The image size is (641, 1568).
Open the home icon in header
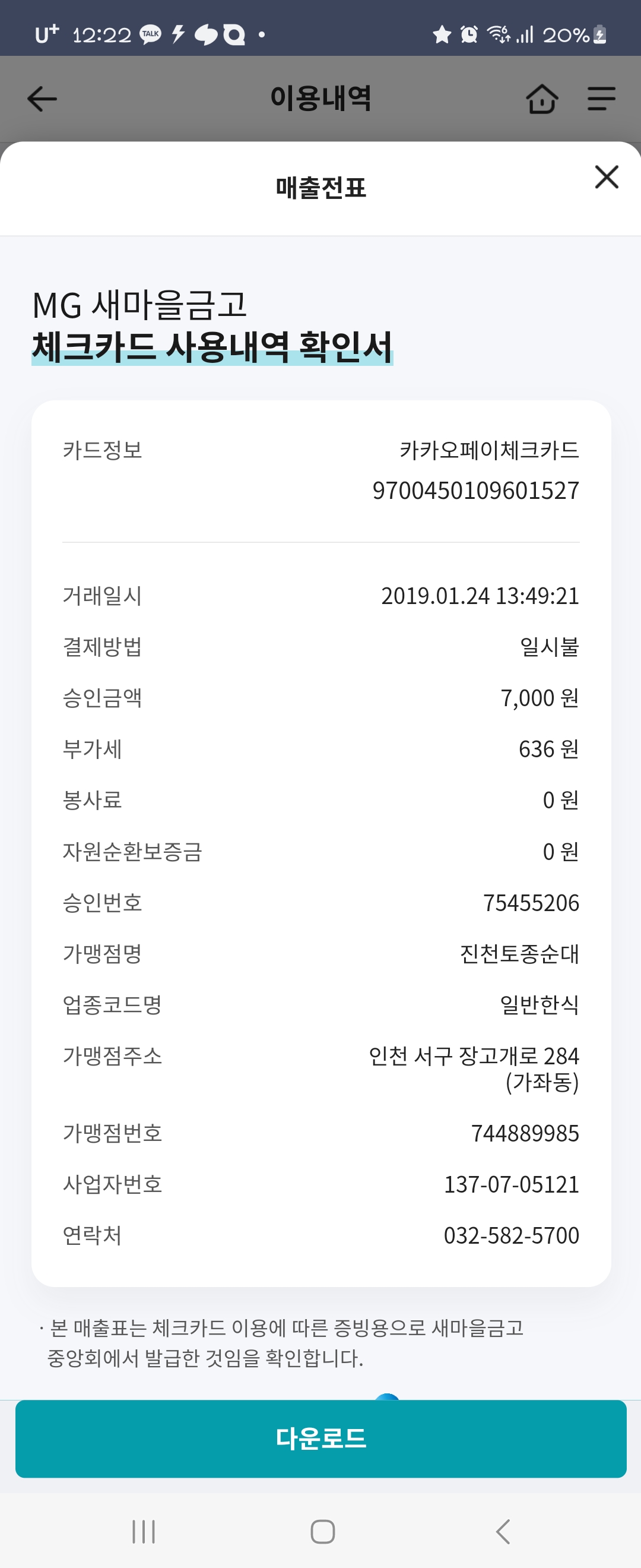point(541,99)
